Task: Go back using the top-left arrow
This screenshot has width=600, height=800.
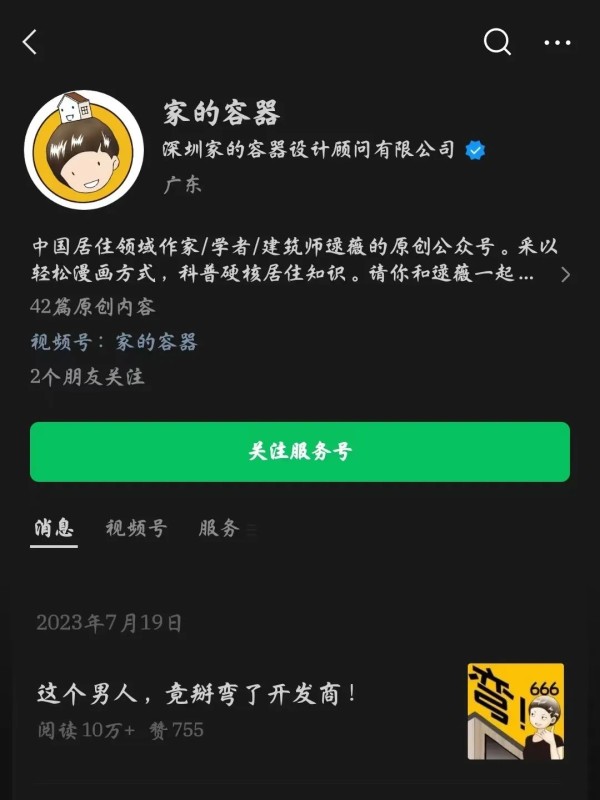Action: click(x=30, y=42)
